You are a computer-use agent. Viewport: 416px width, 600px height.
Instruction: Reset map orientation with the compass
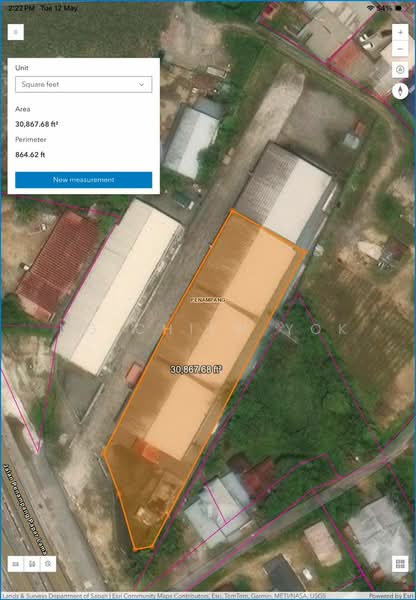400,91
